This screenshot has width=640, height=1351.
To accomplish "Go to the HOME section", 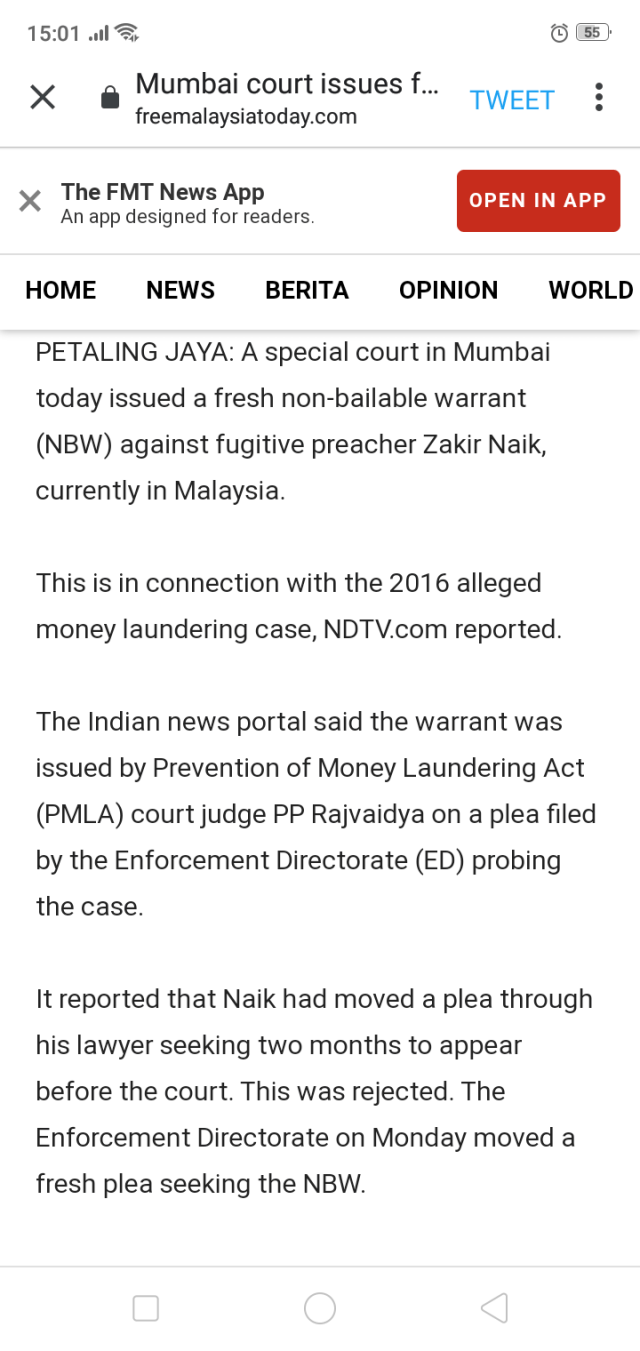I will [x=61, y=290].
